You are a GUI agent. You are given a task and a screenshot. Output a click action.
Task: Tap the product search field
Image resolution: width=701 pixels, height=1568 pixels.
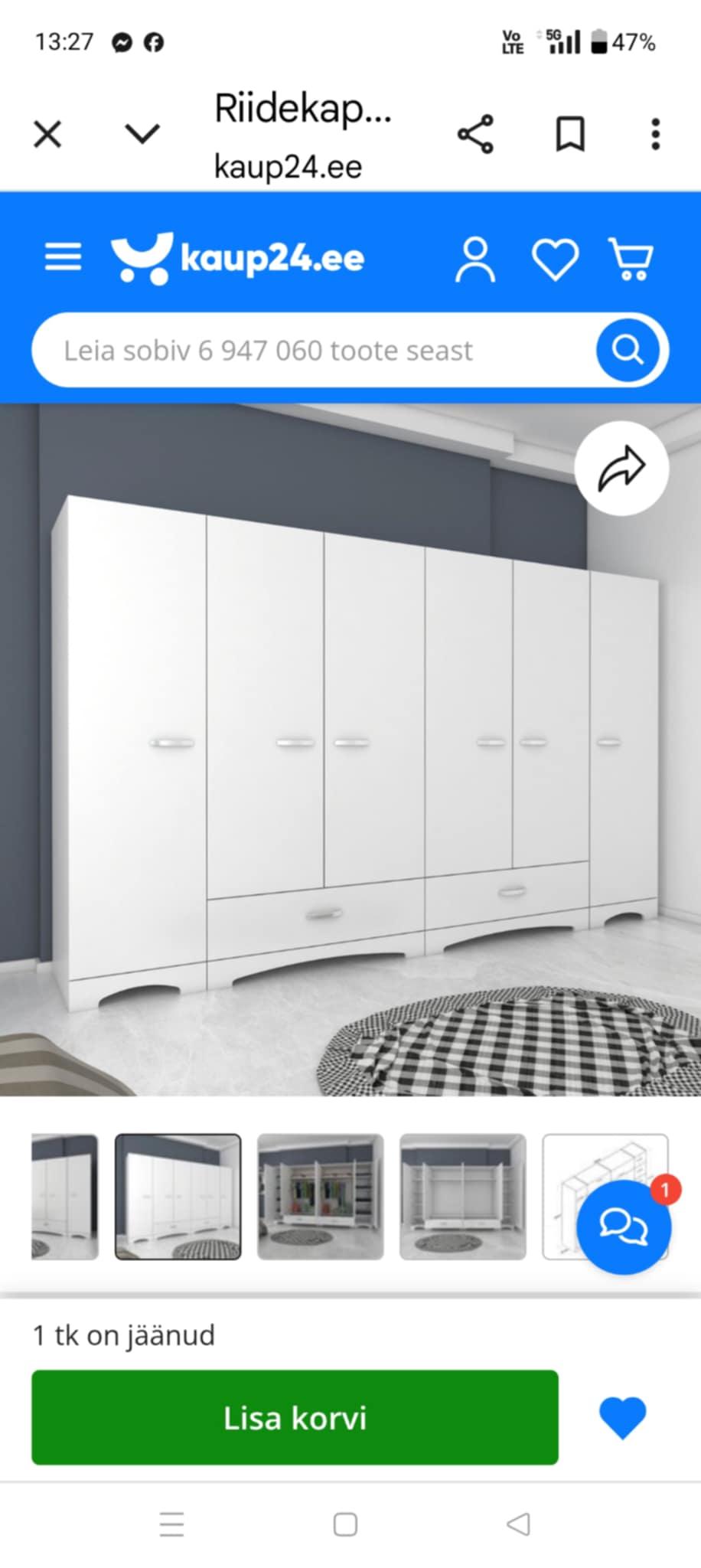[x=306, y=351]
